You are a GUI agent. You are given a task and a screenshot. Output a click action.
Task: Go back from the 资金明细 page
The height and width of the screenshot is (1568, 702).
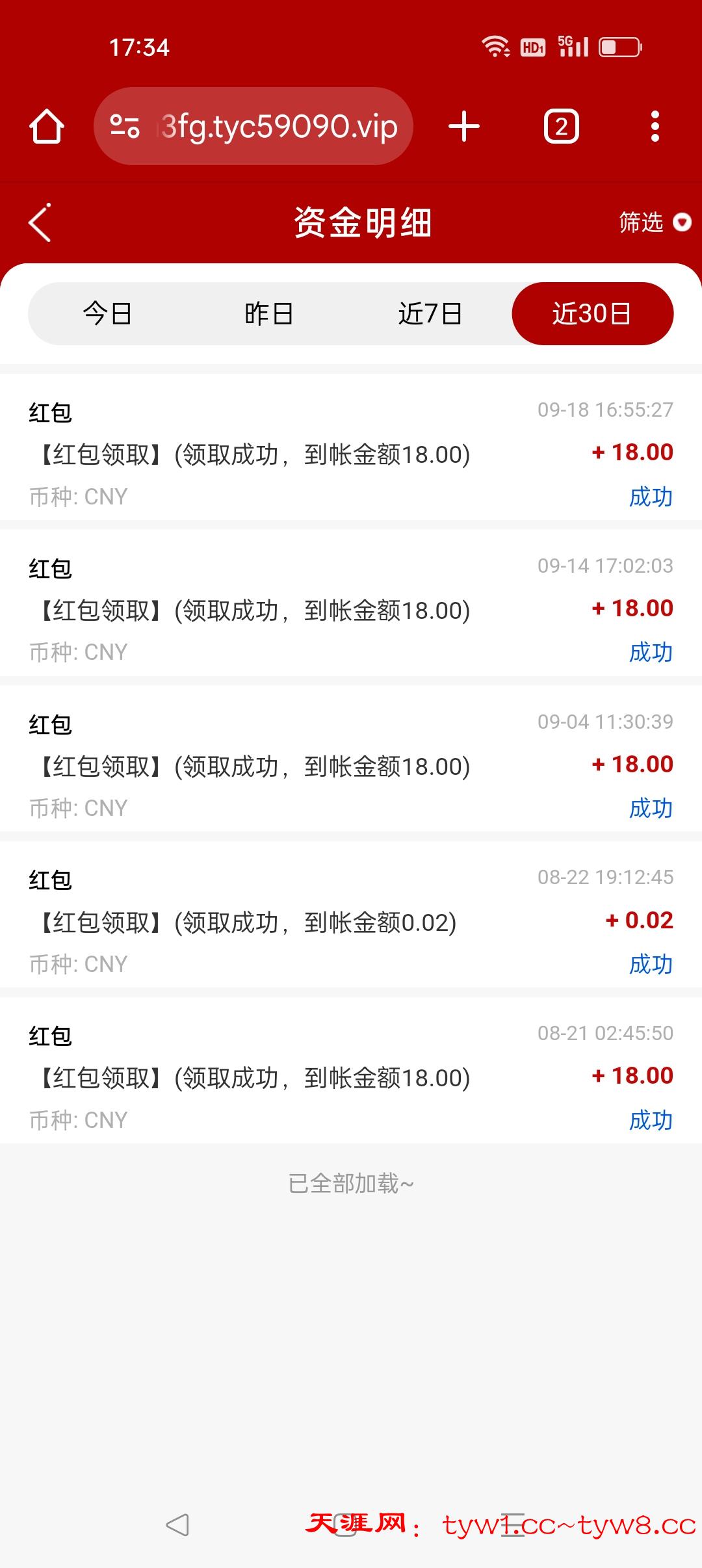pos(40,223)
